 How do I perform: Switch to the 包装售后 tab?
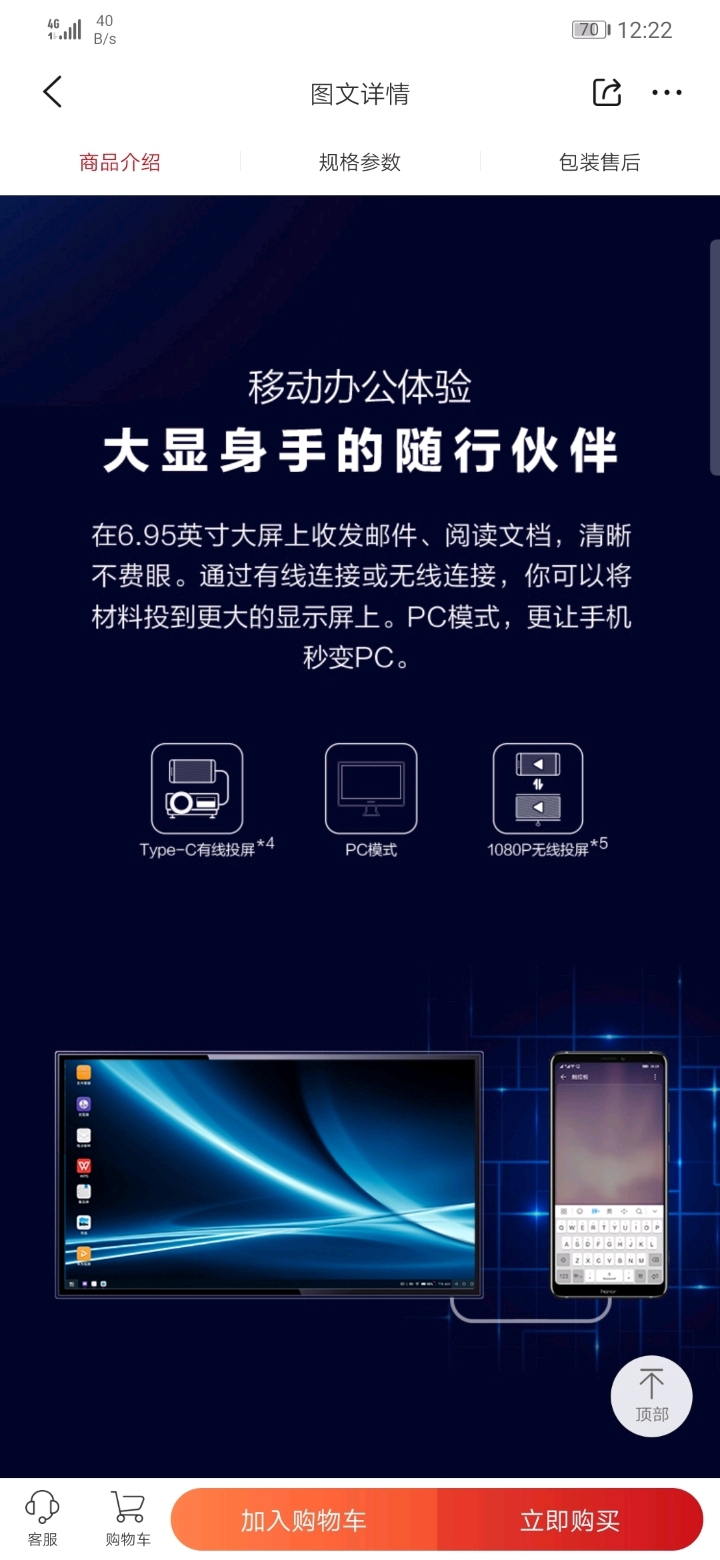(600, 162)
